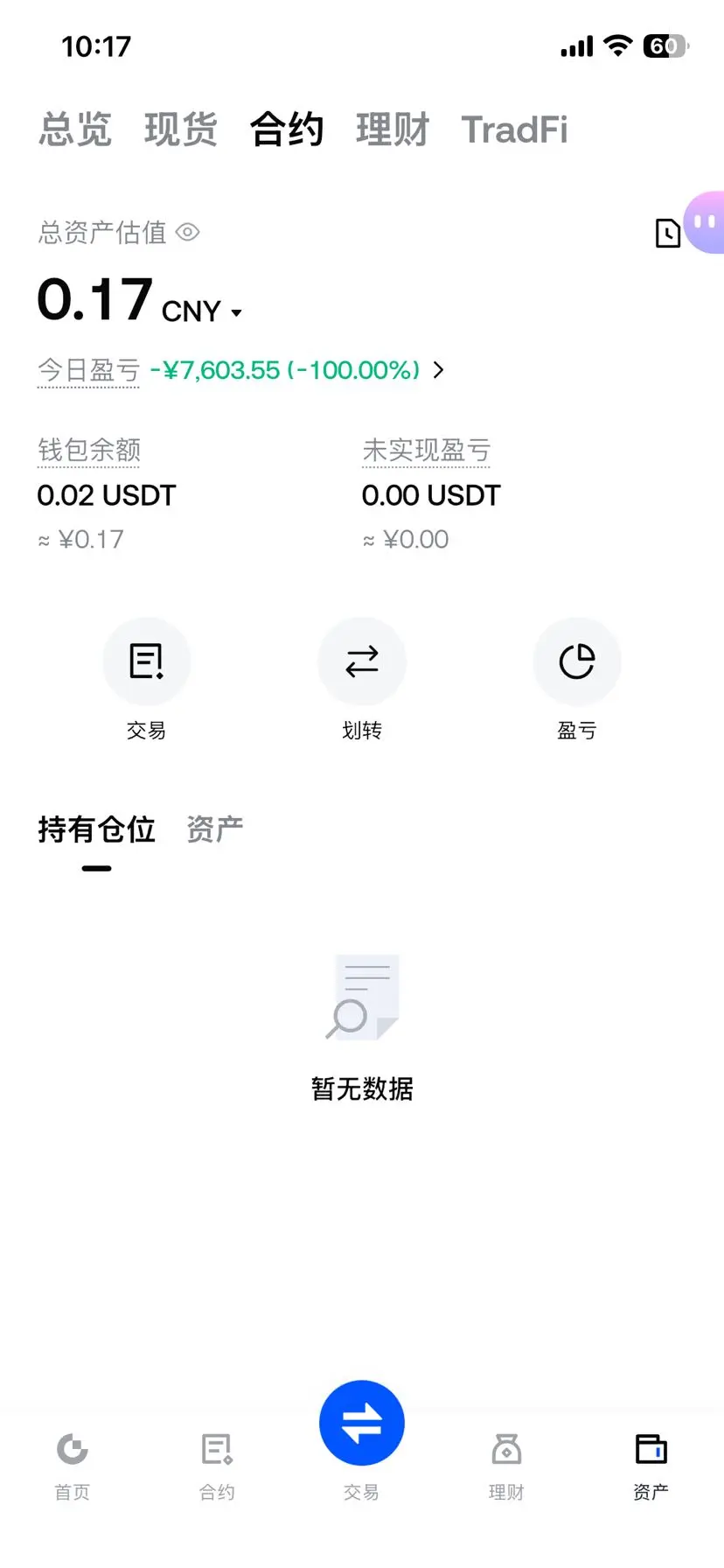Open the history records document icon

coord(667,233)
